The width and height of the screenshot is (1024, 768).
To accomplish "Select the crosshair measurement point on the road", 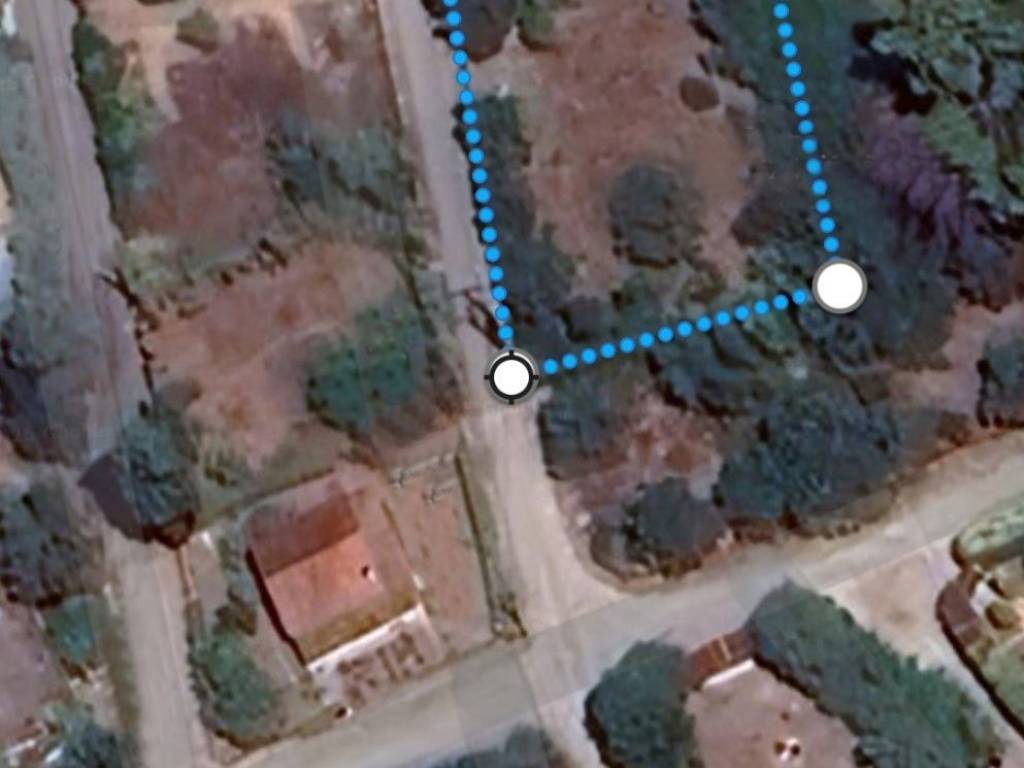I will 512,377.
